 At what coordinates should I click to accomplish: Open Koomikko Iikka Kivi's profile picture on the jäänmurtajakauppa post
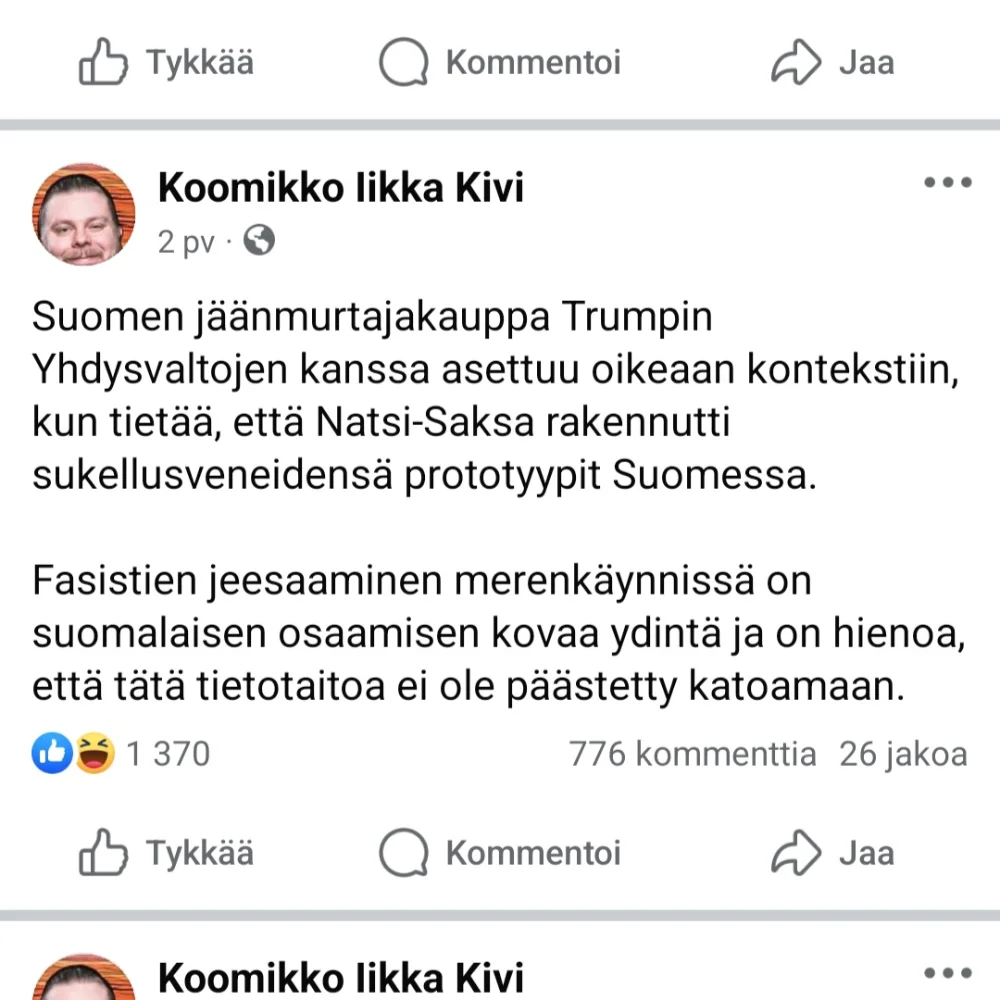[85, 214]
